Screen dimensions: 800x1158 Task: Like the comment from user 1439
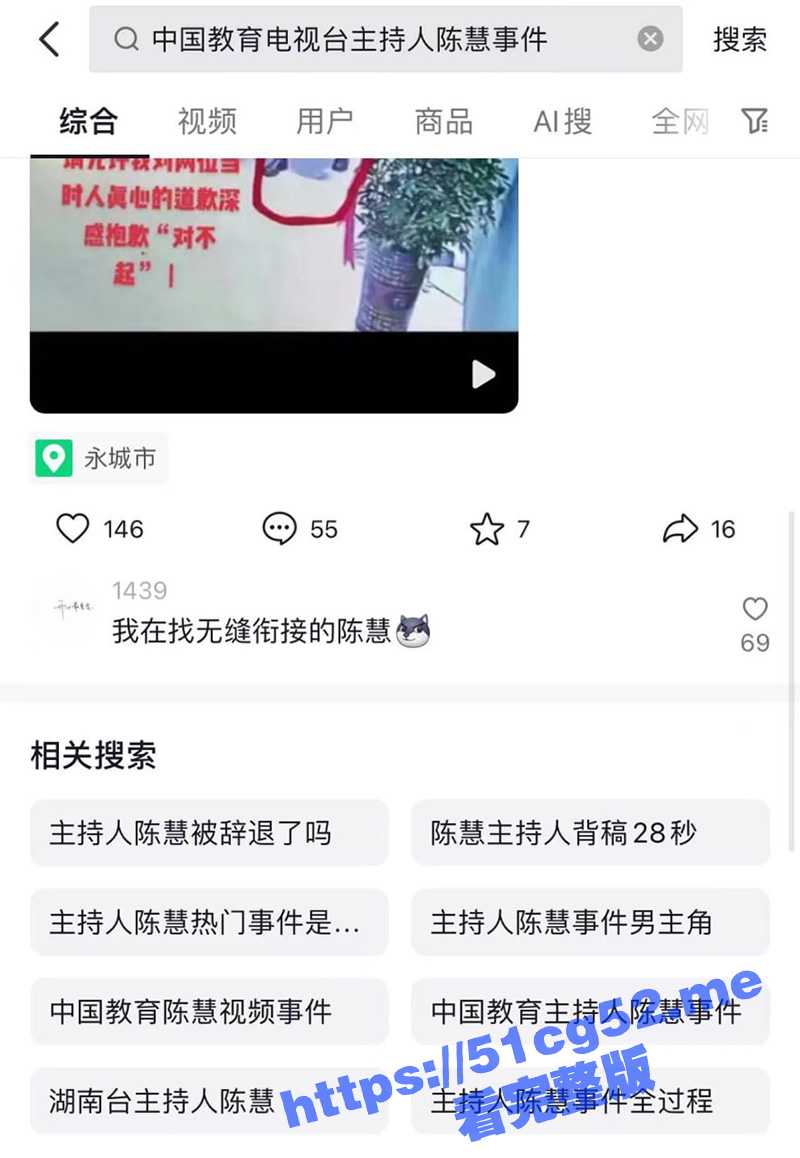click(x=755, y=609)
